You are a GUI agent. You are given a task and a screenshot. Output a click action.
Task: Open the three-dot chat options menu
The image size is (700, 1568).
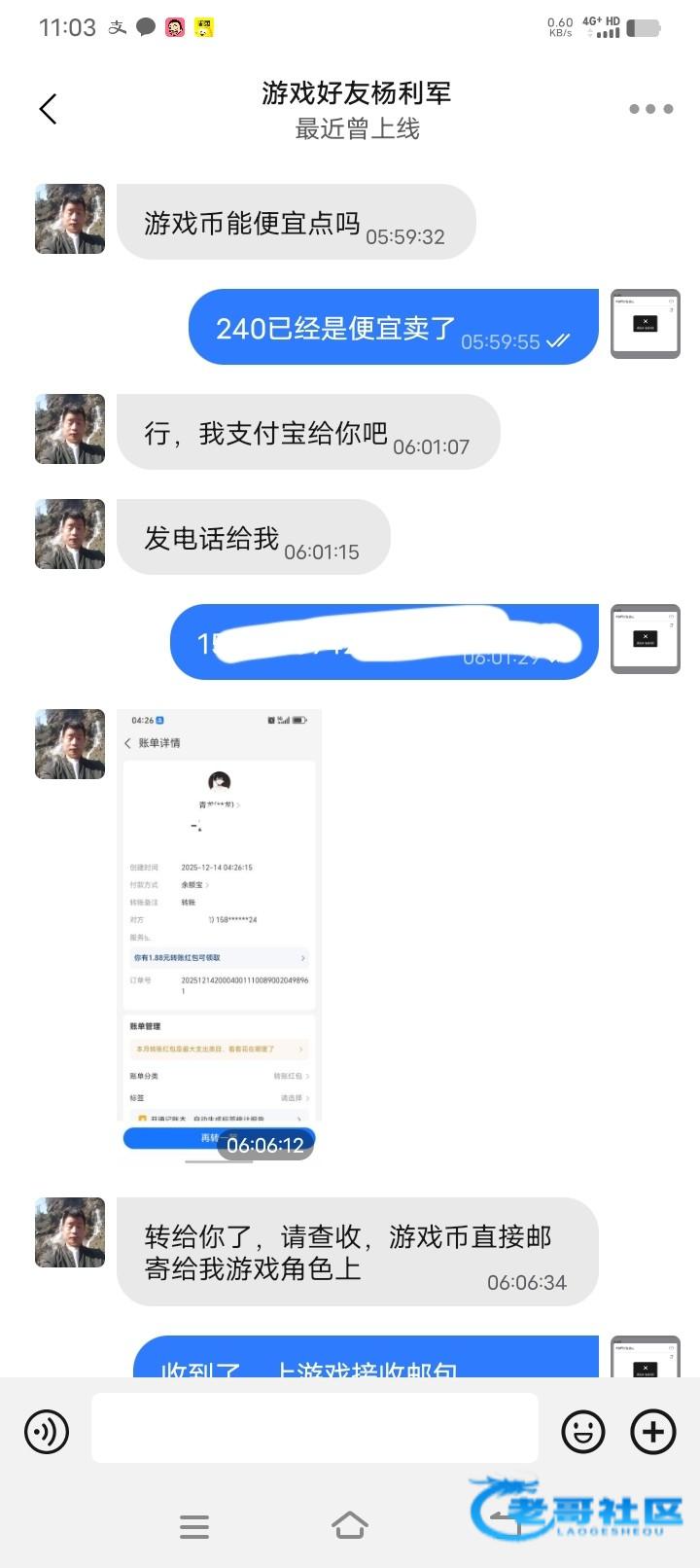pos(650,109)
